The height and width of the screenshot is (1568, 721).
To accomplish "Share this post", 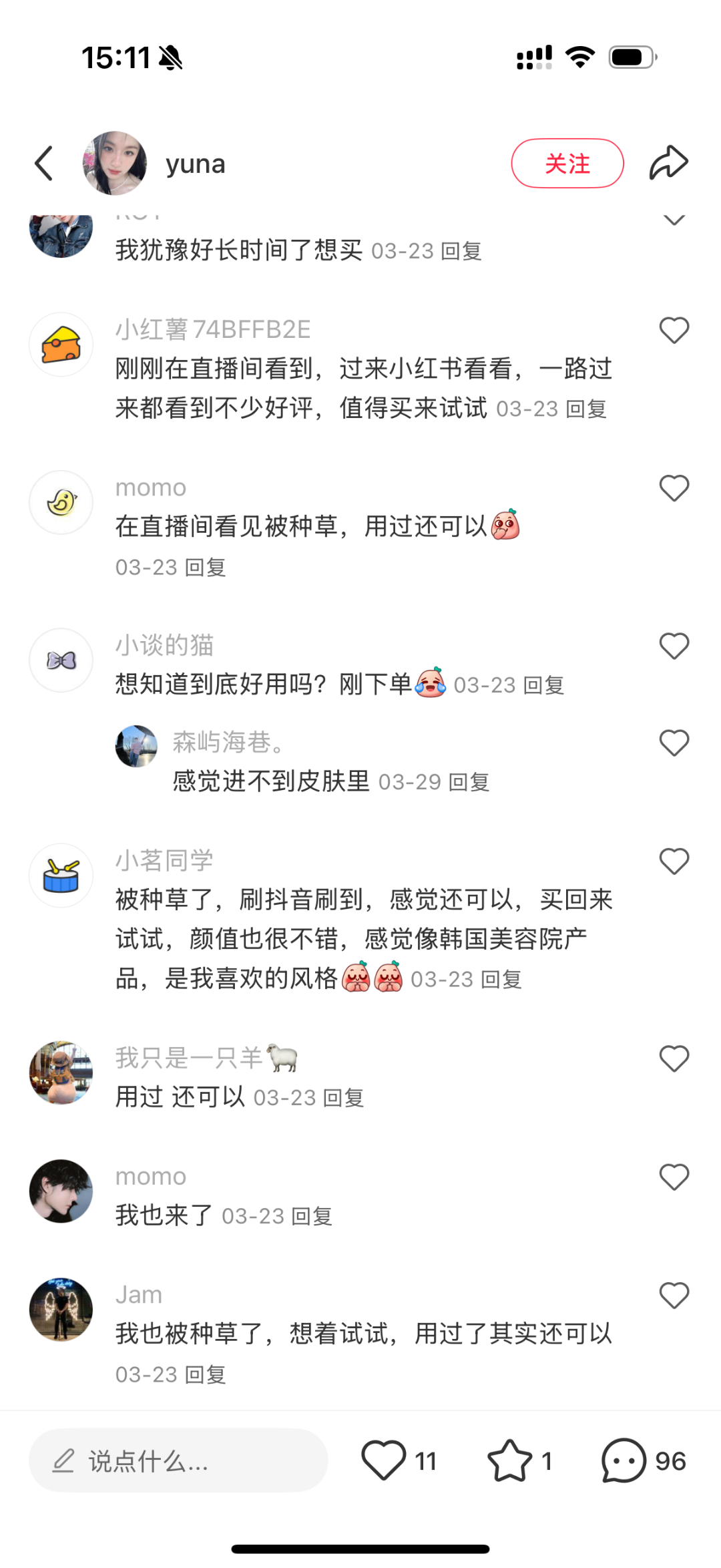I will point(668,164).
